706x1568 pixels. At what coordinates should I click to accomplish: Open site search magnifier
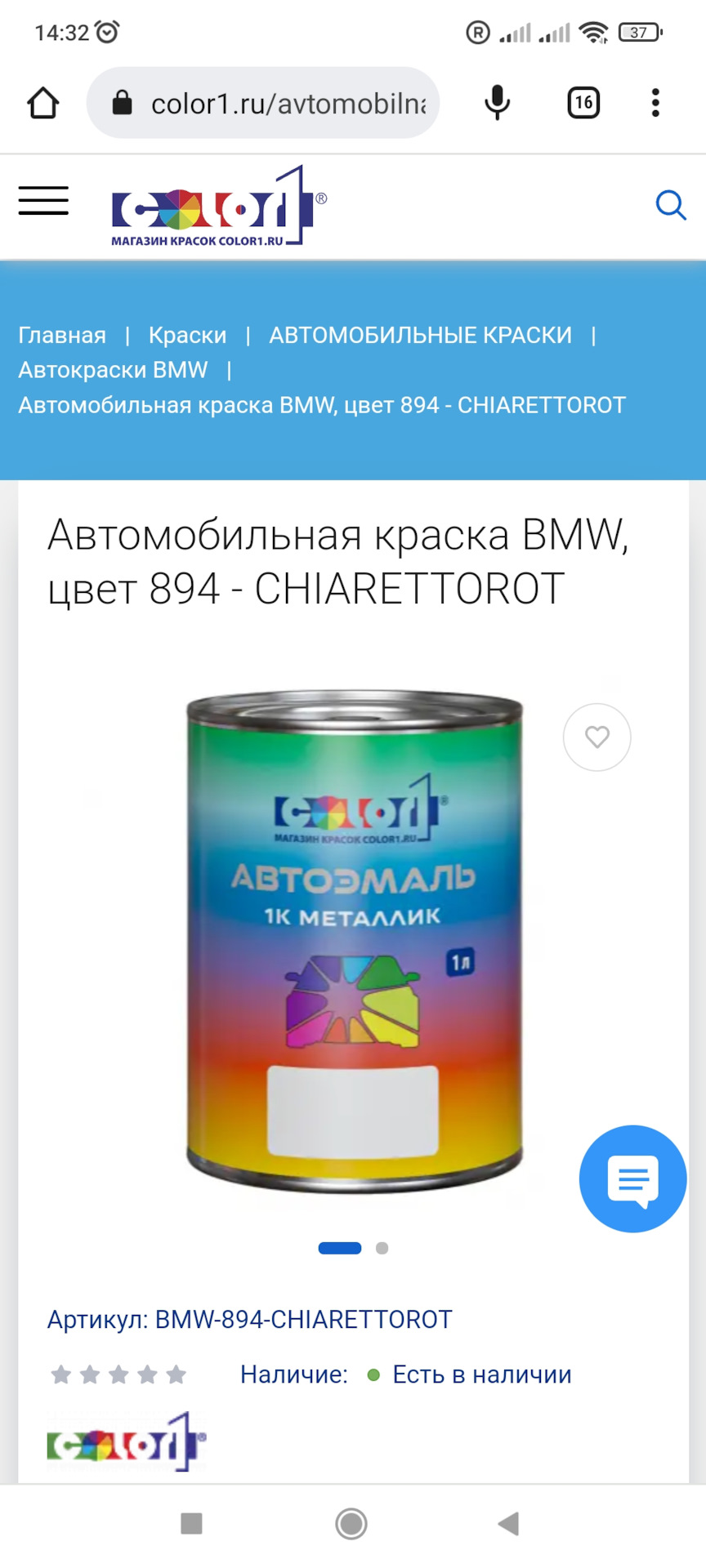tap(671, 205)
